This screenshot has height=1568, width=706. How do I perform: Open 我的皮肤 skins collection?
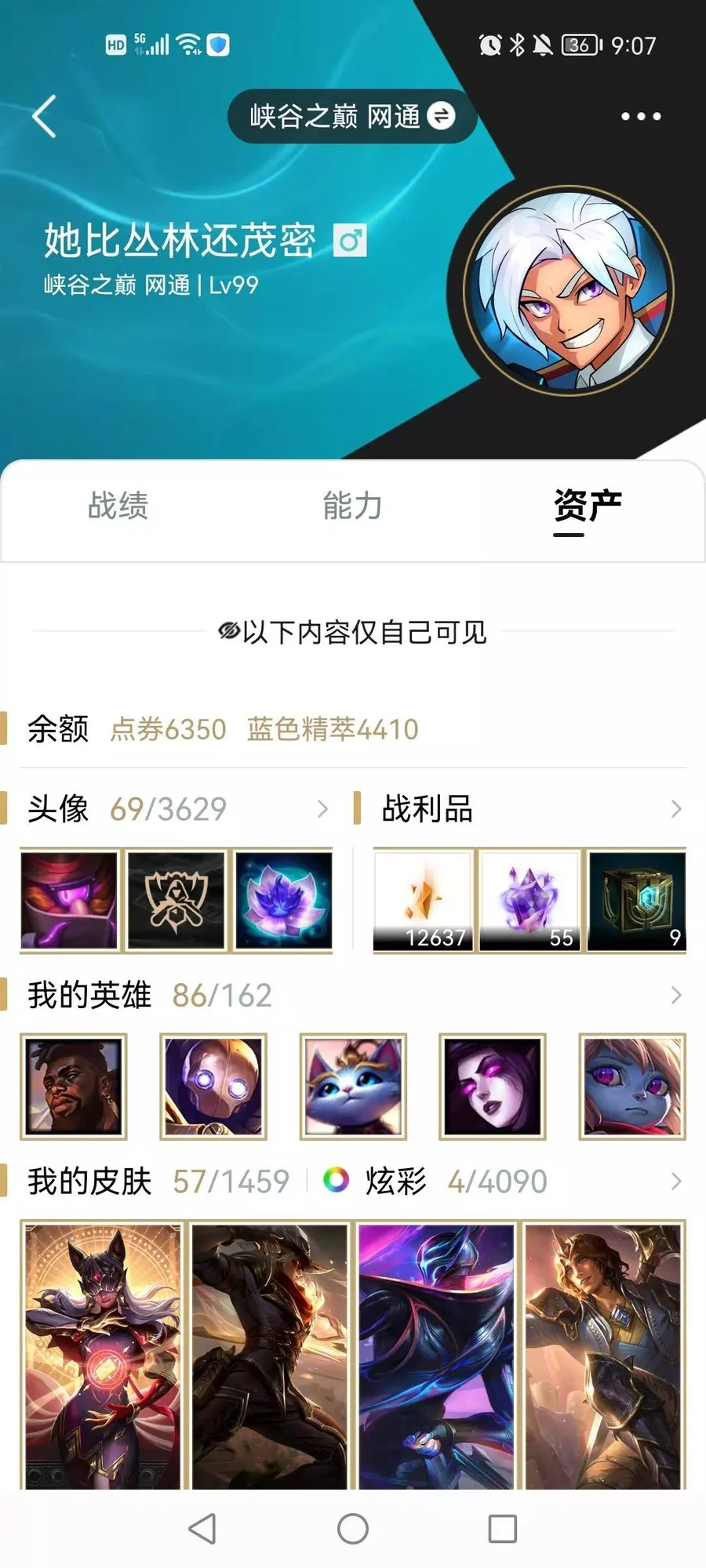click(x=157, y=1181)
